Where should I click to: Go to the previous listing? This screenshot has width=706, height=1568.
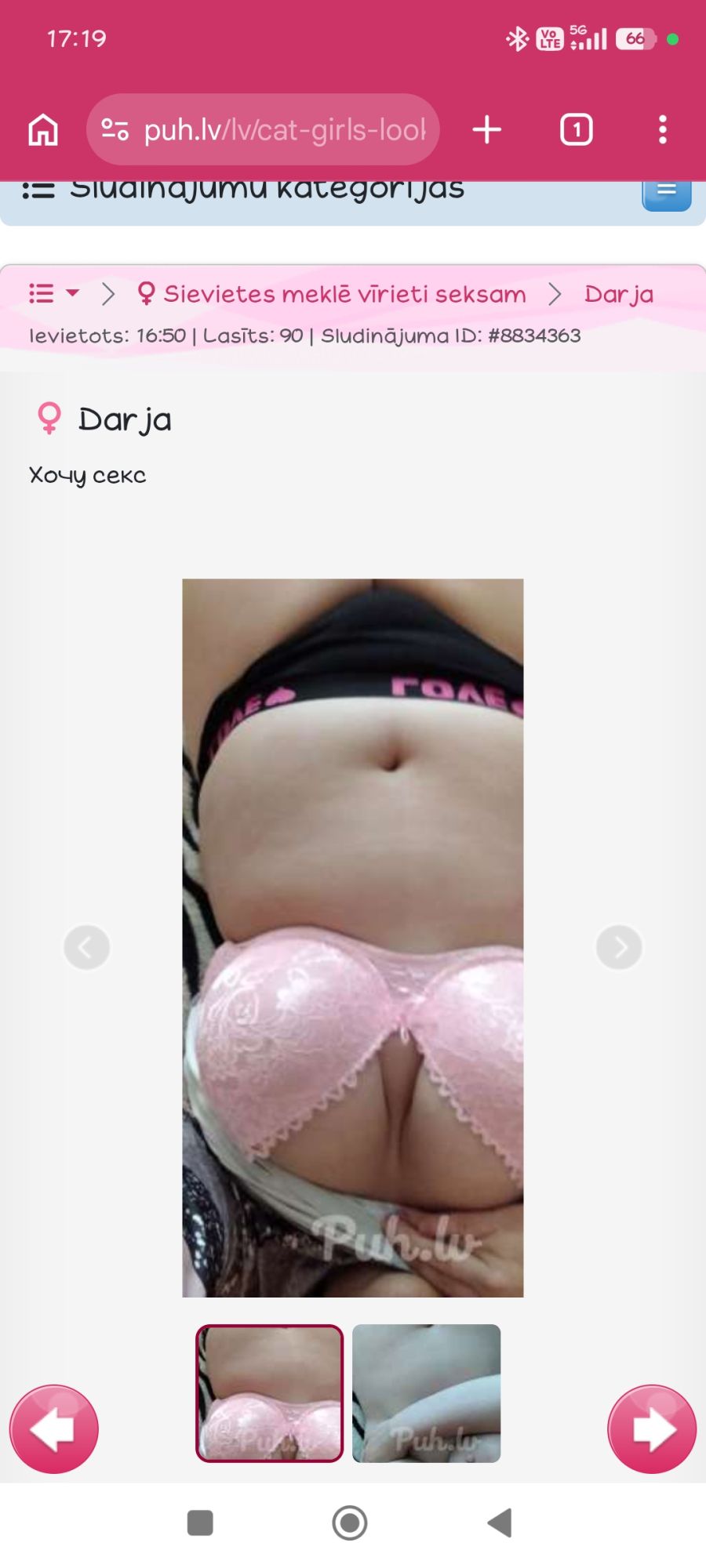coord(54,1428)
